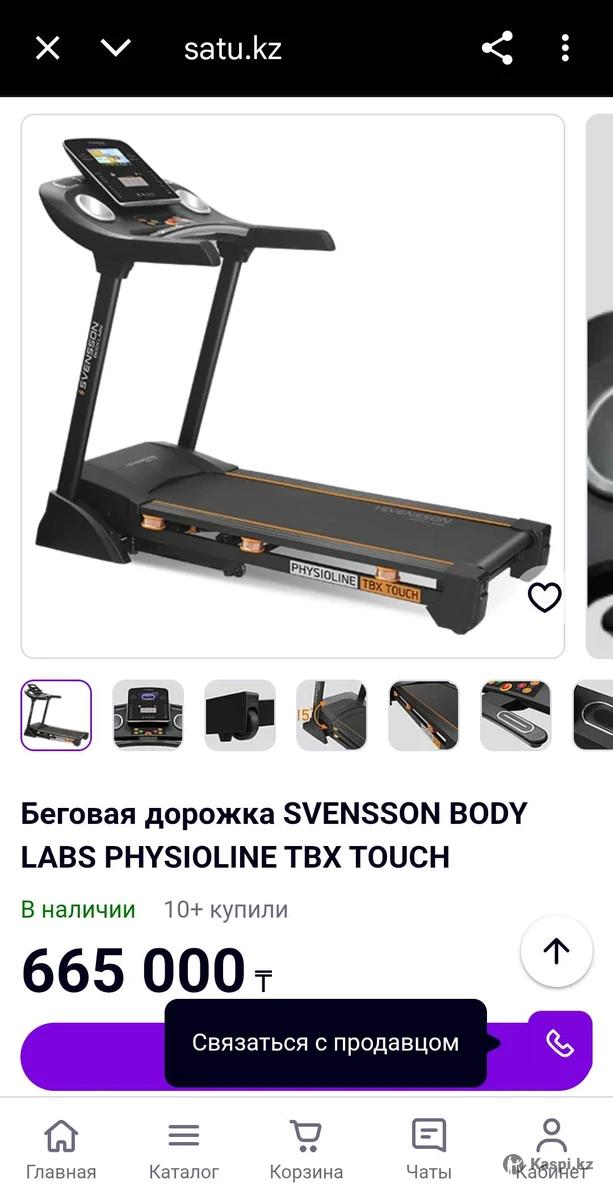613x1200 pixels.
Task: Select the running belt thumbnail
Action: [424, 715]
